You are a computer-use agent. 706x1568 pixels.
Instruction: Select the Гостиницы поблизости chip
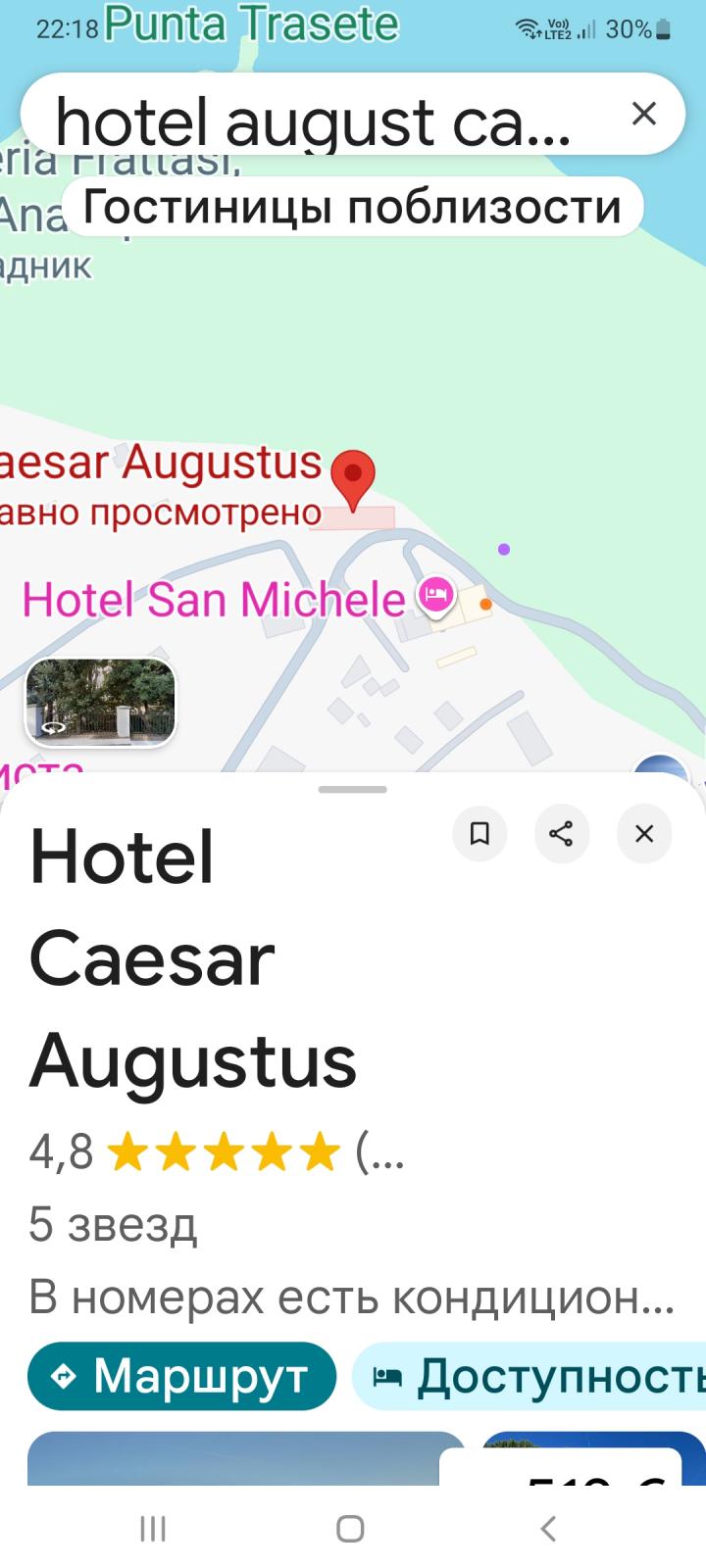352,207
